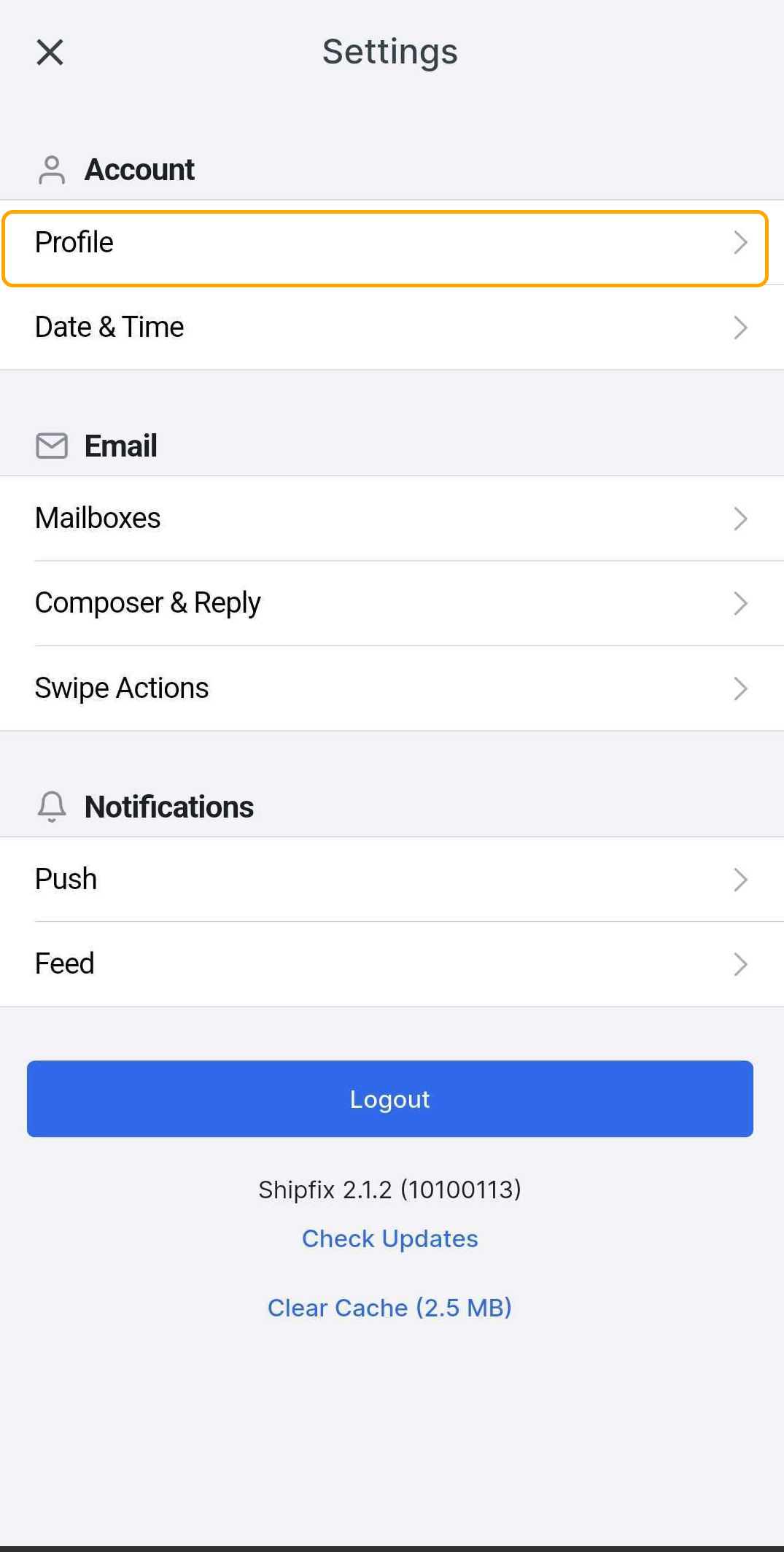The height and width of the screenshot is (1552, 784).
Task: Open Feed notification settings
Action: 392,964
